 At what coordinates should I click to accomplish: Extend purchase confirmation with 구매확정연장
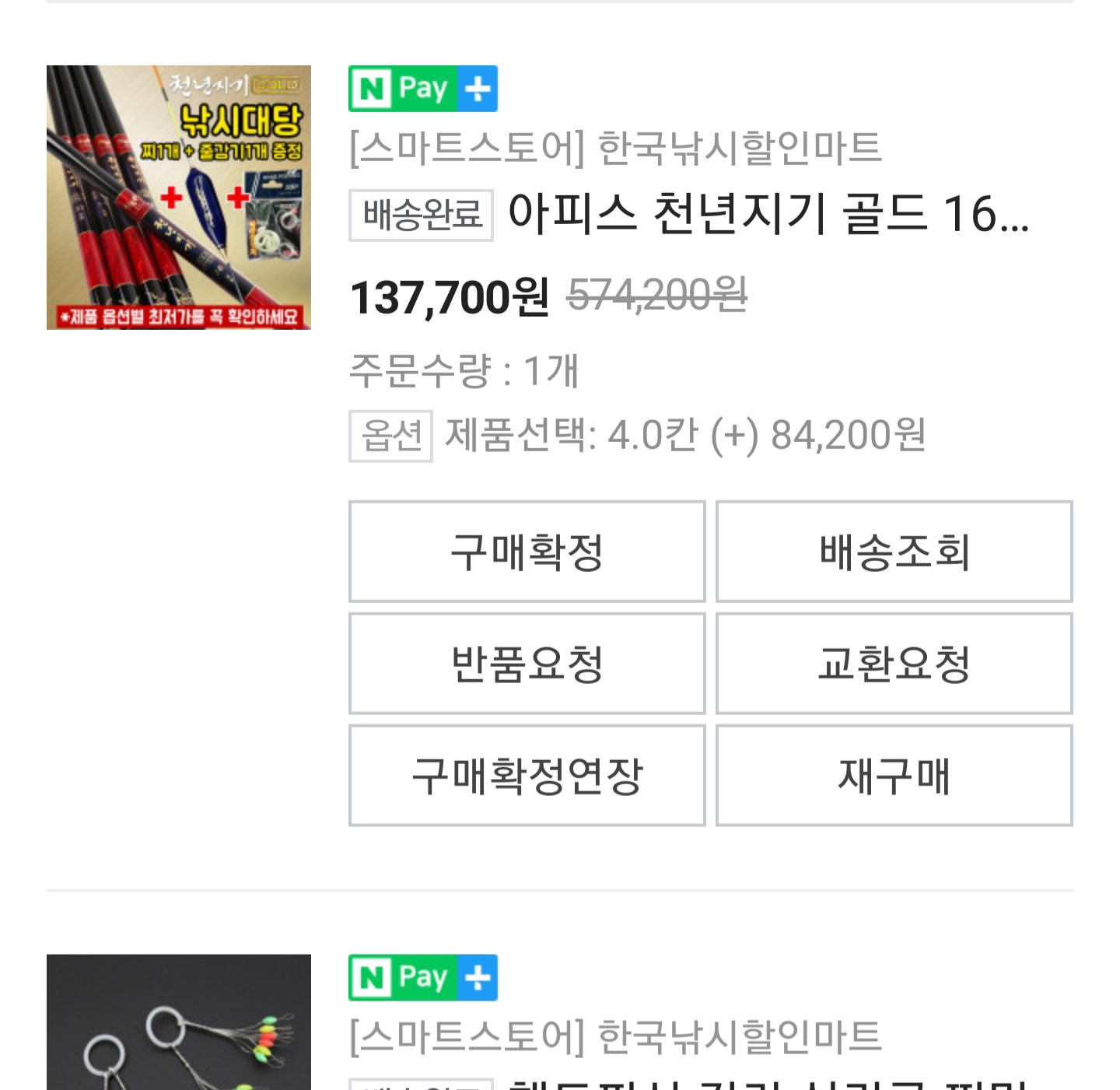point(527,776)
